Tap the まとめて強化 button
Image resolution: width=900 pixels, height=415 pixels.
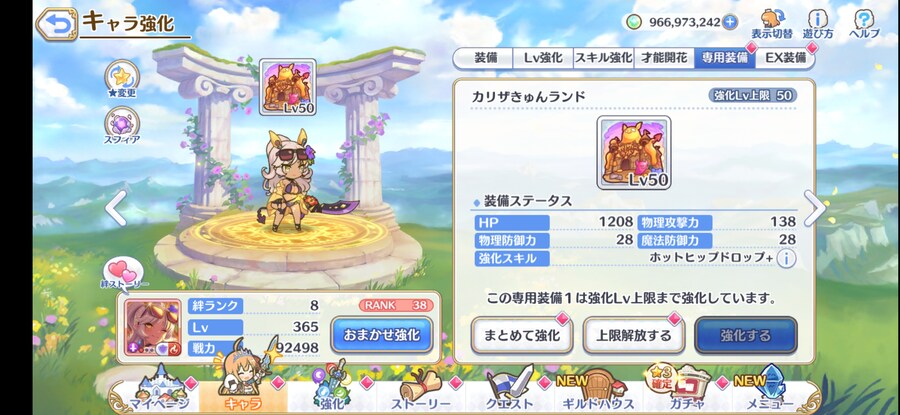522,335
